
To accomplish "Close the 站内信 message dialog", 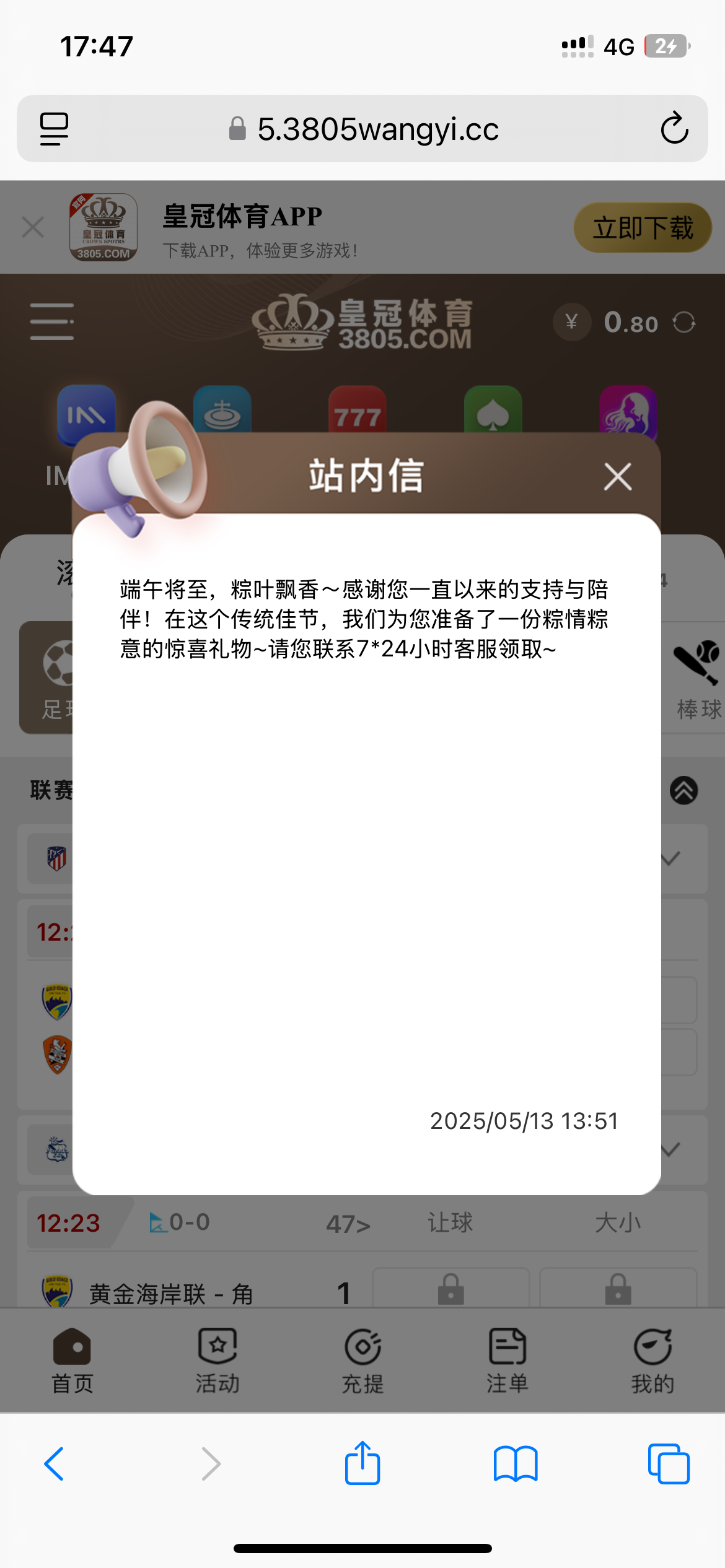I will pyautogui.click(x=617, y=477).
